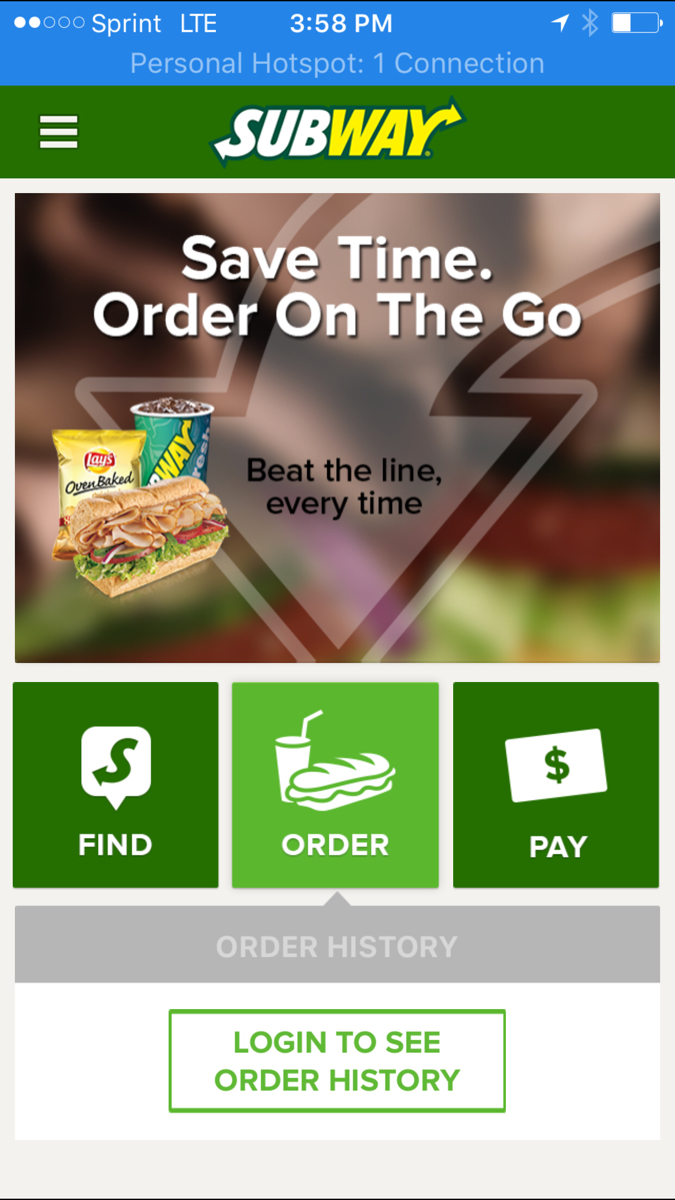Select the Order tile
The image size is (675, 1200).
click(x=335, y=785)
